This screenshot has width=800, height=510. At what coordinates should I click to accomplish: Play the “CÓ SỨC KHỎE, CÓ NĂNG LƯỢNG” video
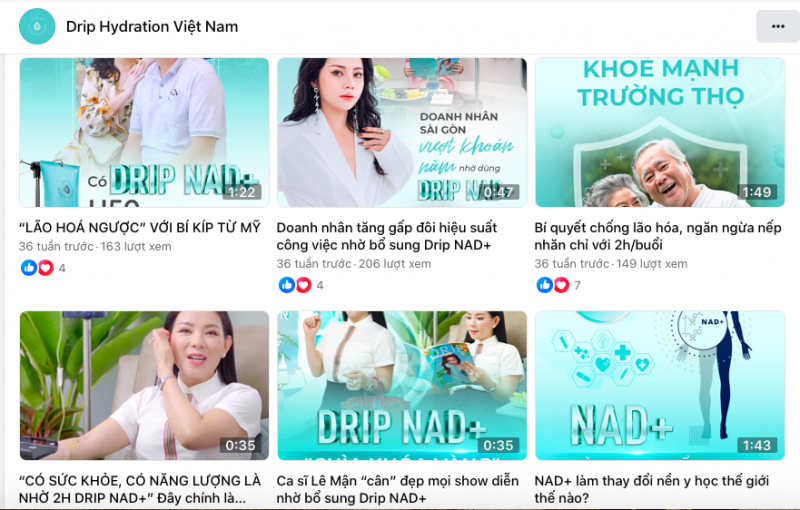[x=144, y=385]
